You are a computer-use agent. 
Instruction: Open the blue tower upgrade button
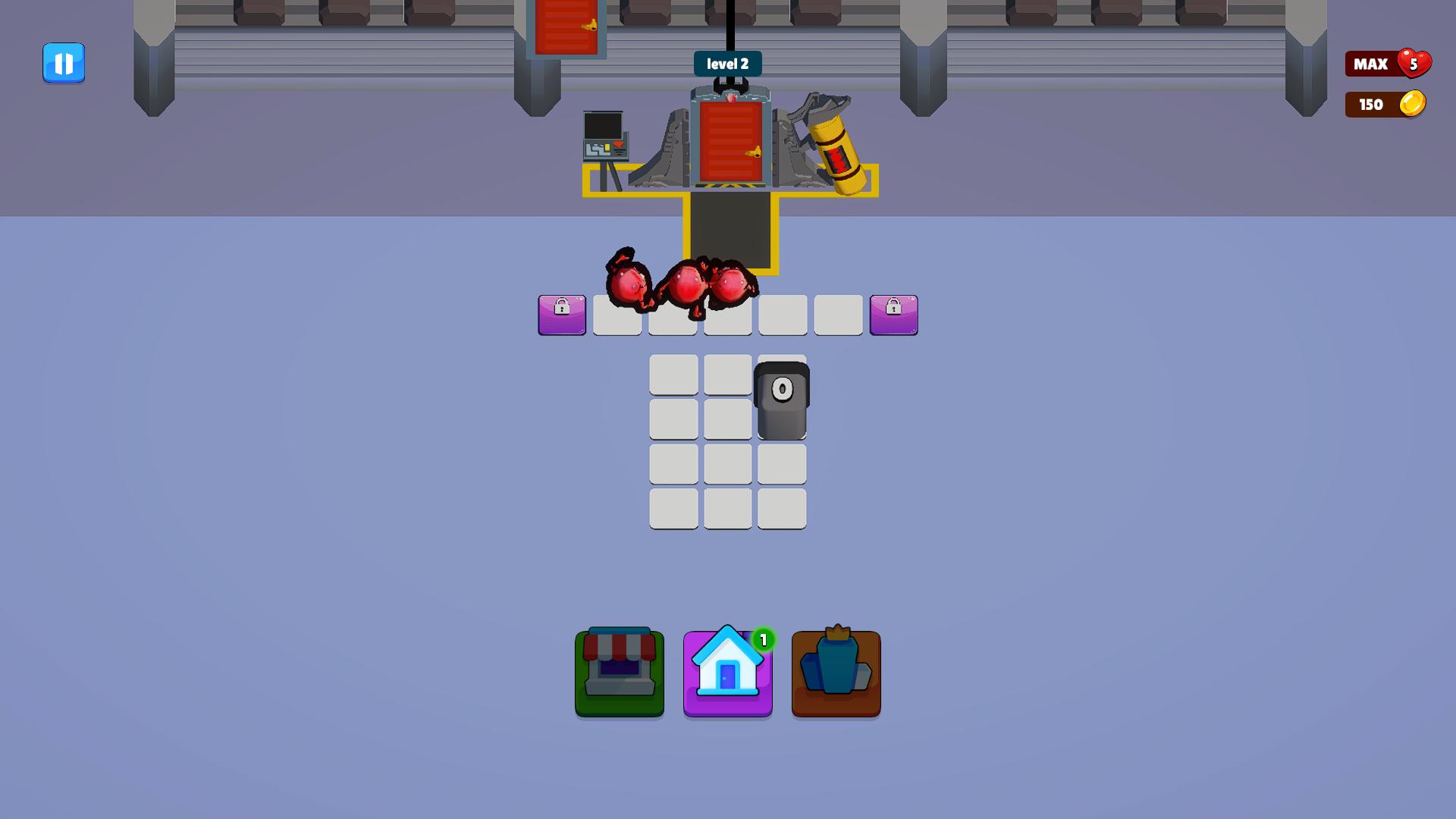tap(836, 673)
